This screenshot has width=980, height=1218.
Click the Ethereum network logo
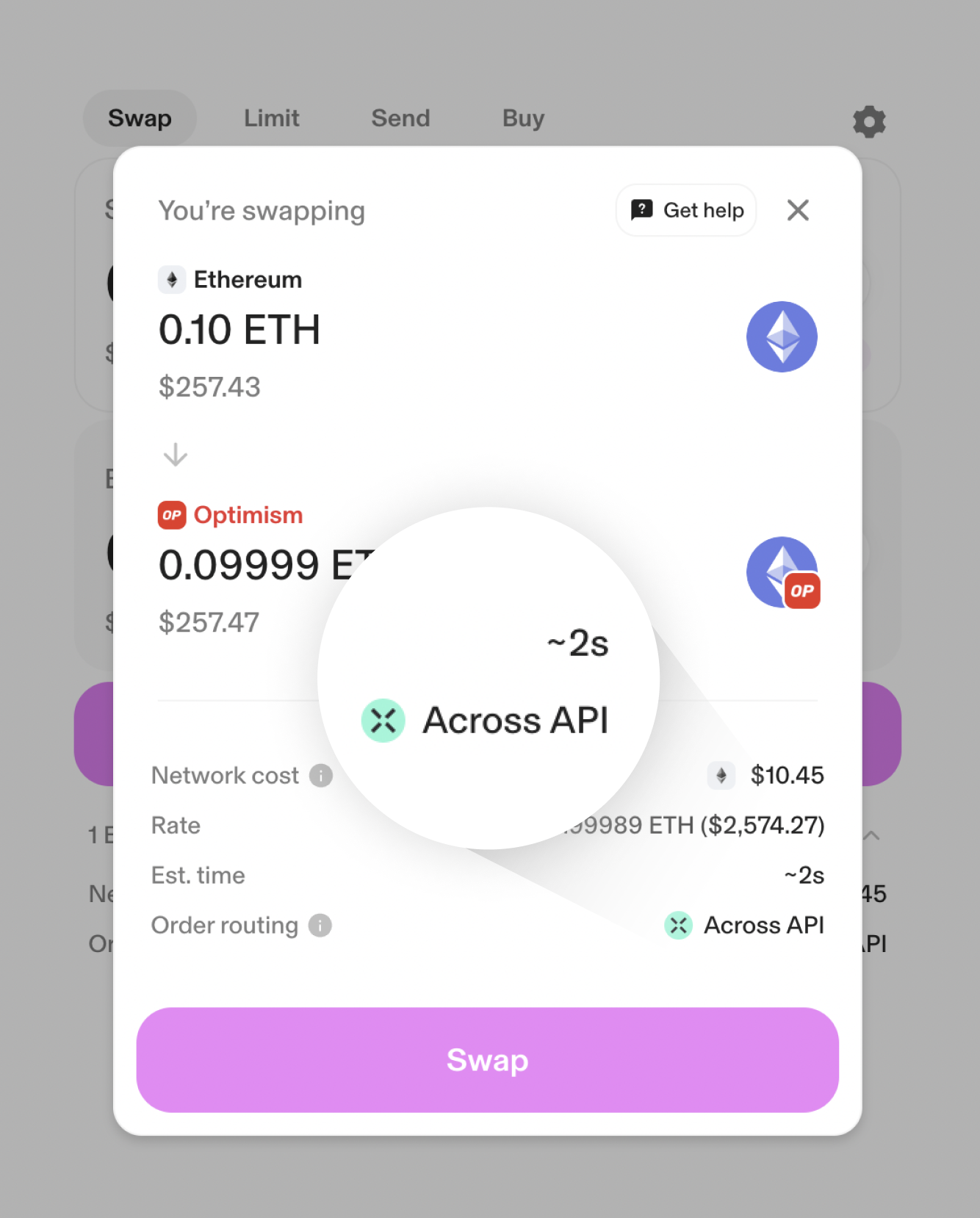tap(173, 280)
